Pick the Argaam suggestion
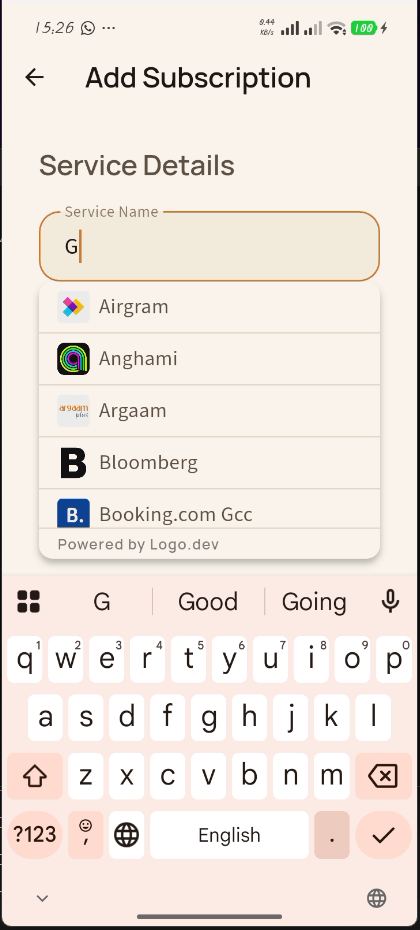Screen dimensions: 420x930 [209, 410]
